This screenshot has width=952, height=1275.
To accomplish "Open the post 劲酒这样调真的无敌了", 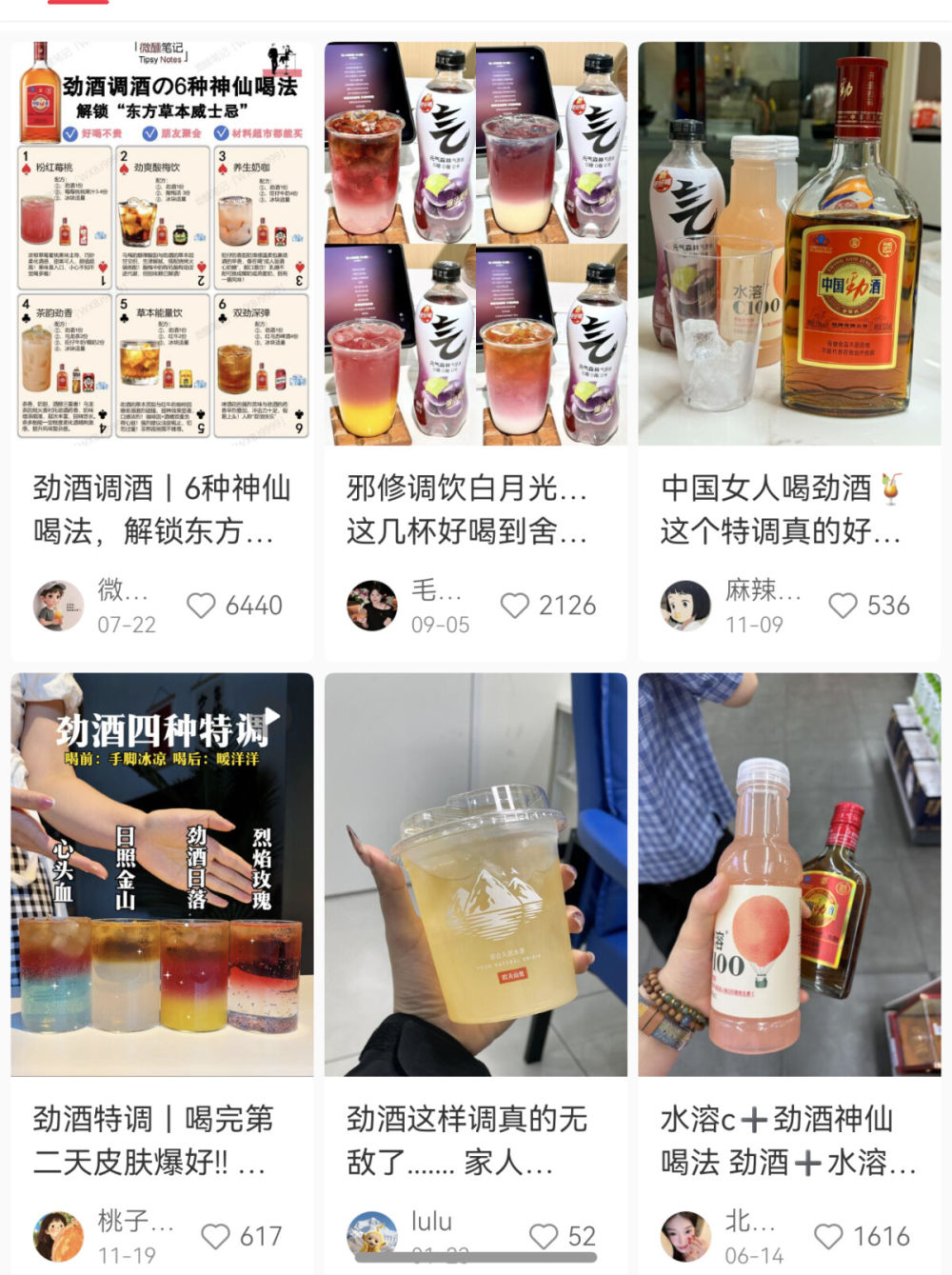I will (x=475, y=874).
